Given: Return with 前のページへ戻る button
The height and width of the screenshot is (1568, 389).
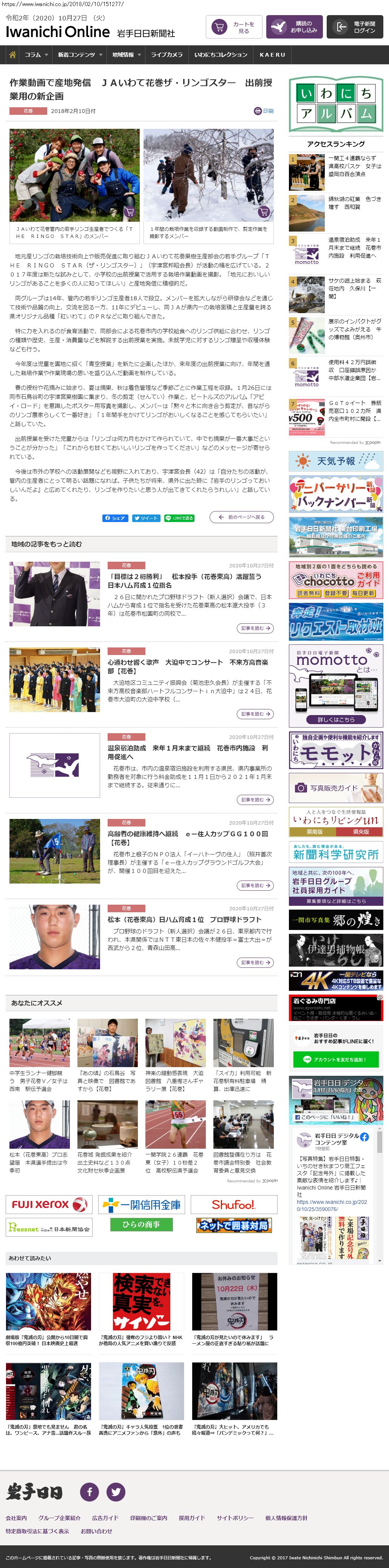Looking at the screenshot, I should tap(242, 518).
